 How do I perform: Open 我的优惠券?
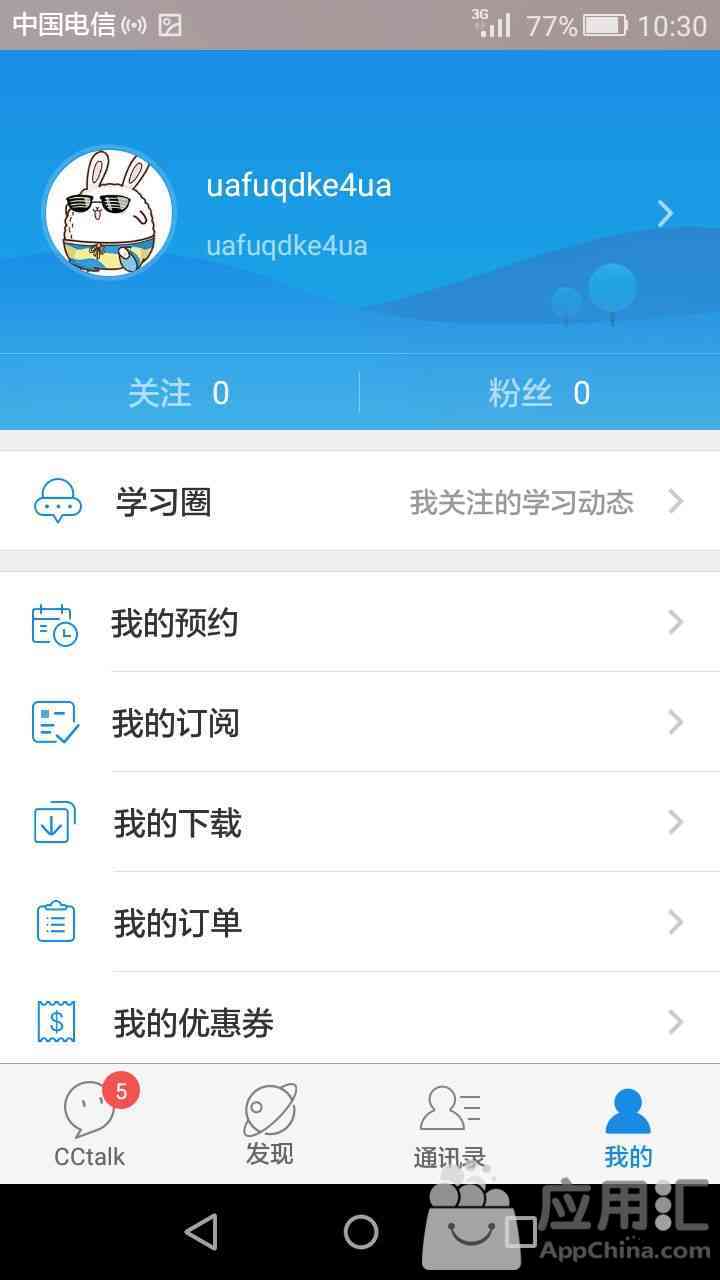(x=360, y=1021)
